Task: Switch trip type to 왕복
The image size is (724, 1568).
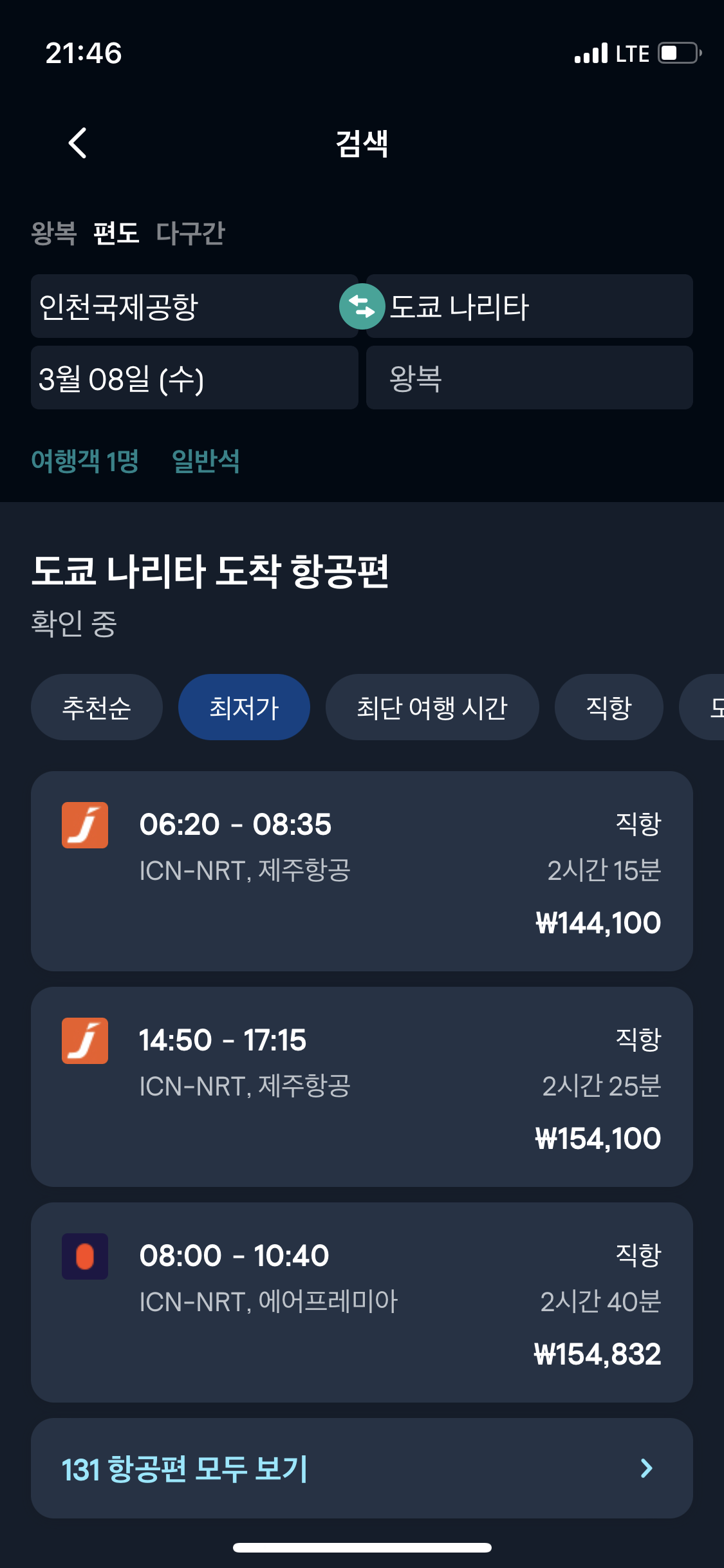Action: [x=54, y=232]
